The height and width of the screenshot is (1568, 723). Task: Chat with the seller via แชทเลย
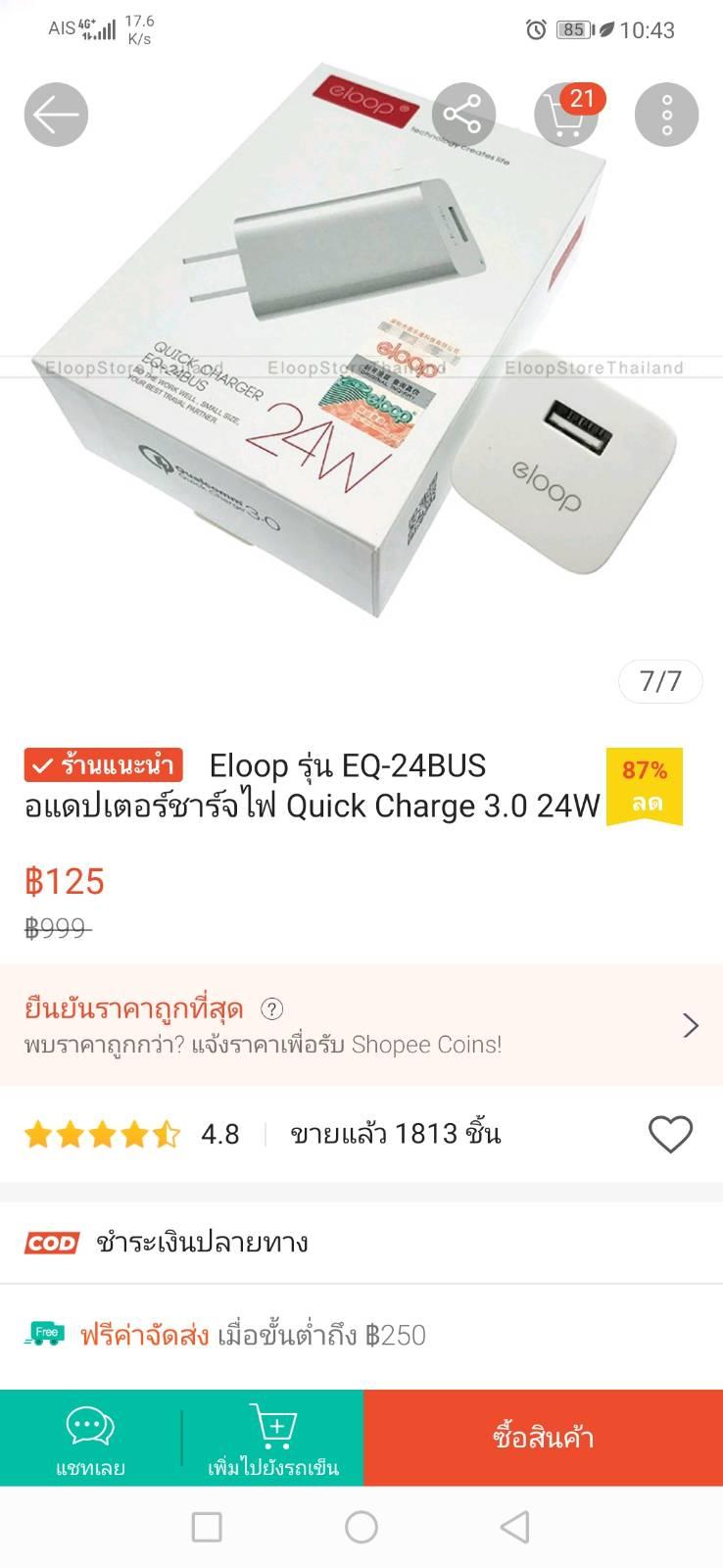(x=90, y=1440)
